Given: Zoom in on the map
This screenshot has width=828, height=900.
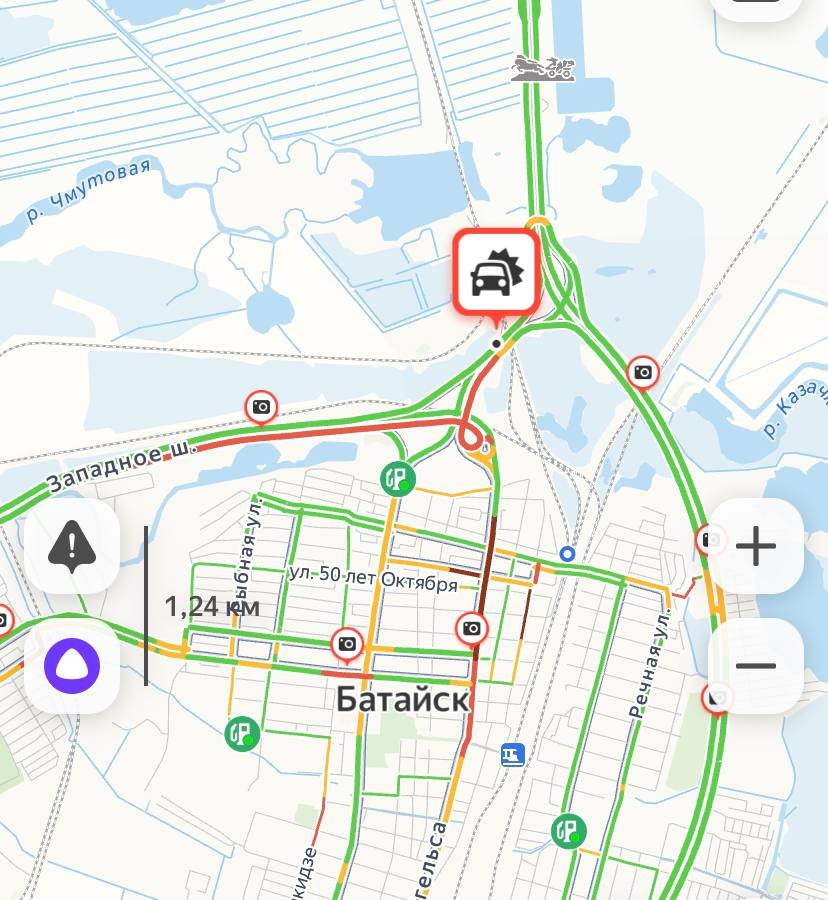Looking at the screenshot, I should (756, 546).
